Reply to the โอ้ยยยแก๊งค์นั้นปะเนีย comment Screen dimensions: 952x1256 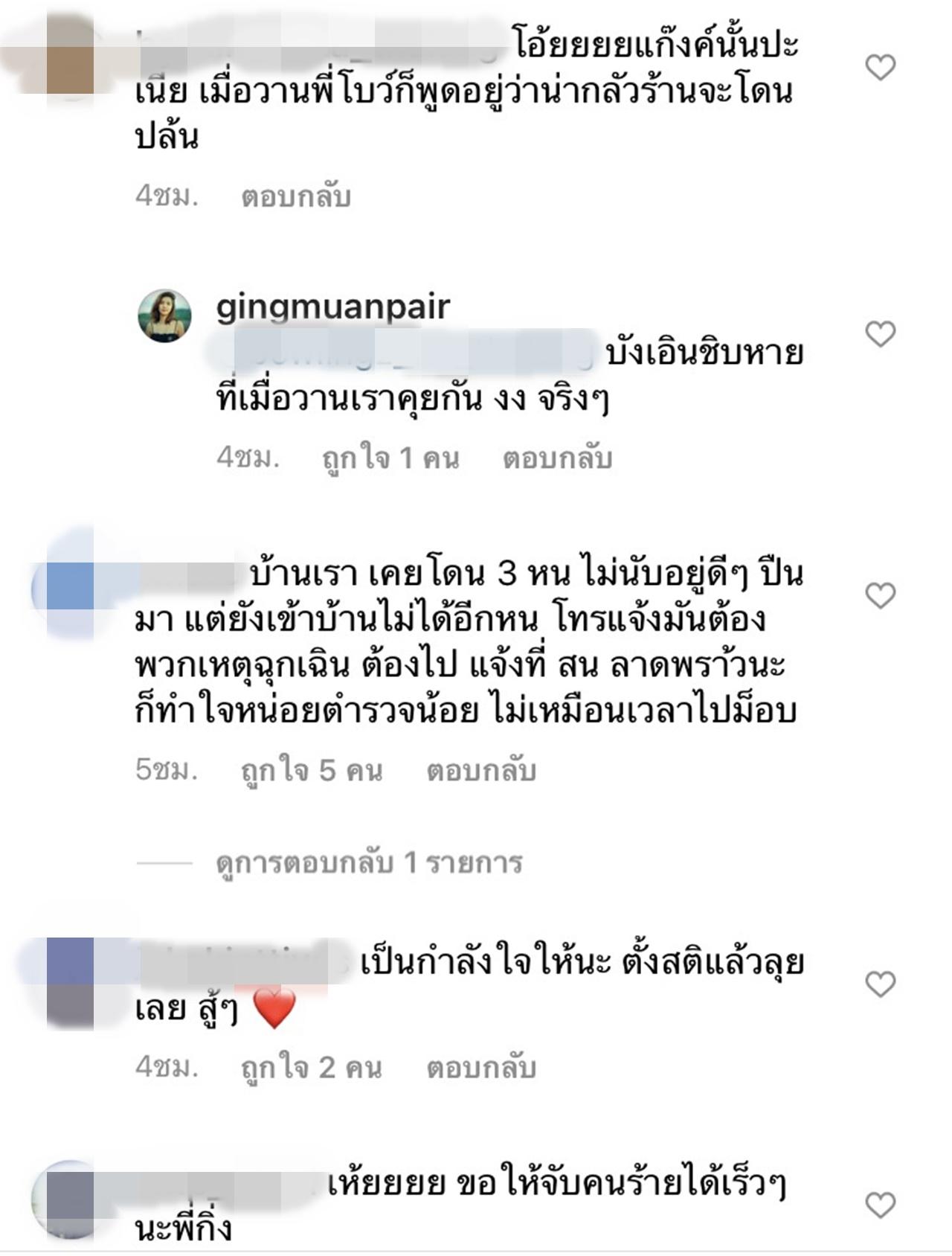295,196
